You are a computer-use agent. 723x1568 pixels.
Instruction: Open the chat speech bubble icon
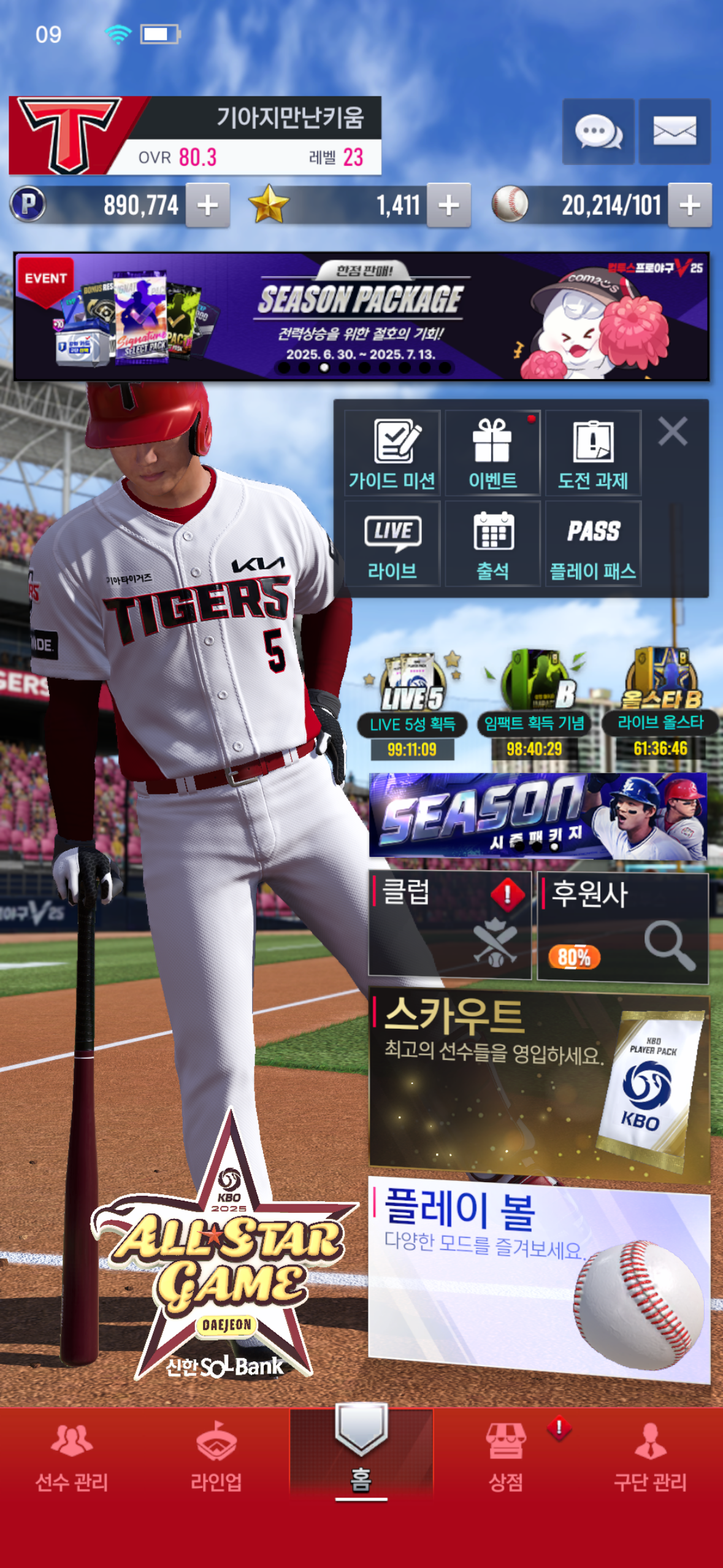[x=598, y=131]
